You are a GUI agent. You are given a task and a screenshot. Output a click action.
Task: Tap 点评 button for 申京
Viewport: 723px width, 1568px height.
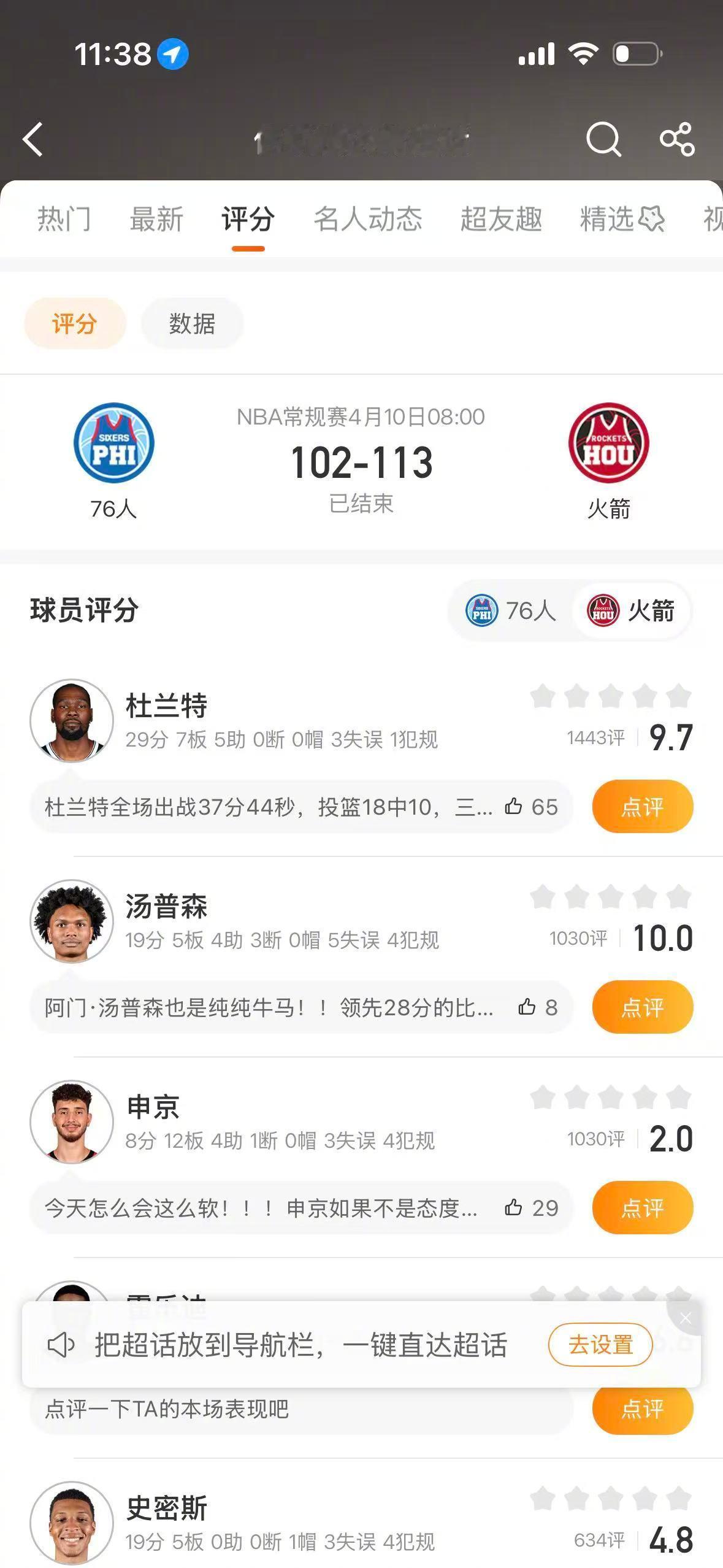(x=642, y=1208)
